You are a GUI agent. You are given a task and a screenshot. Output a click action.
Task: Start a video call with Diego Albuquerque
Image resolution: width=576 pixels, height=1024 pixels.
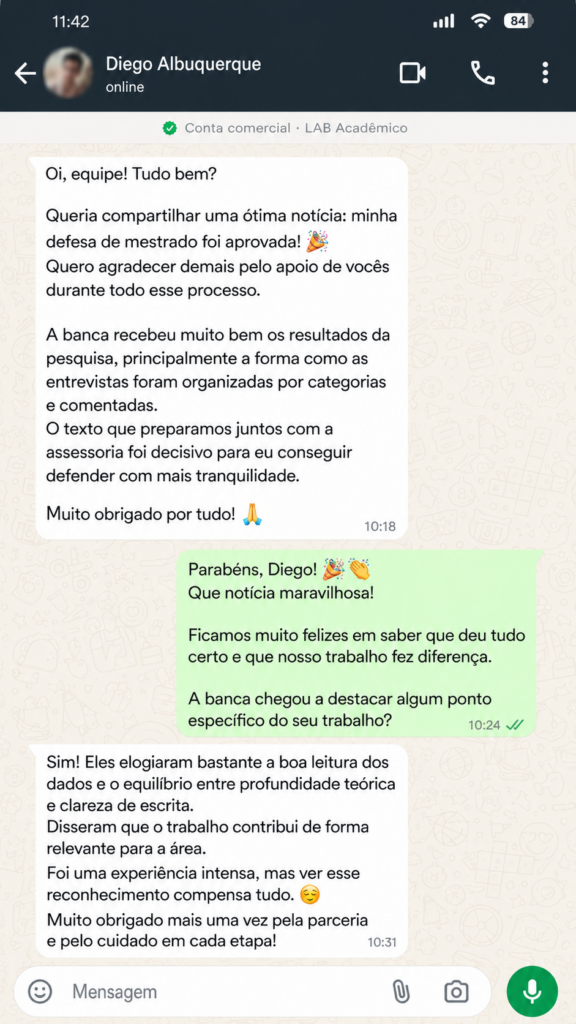[x=413, y=73]
